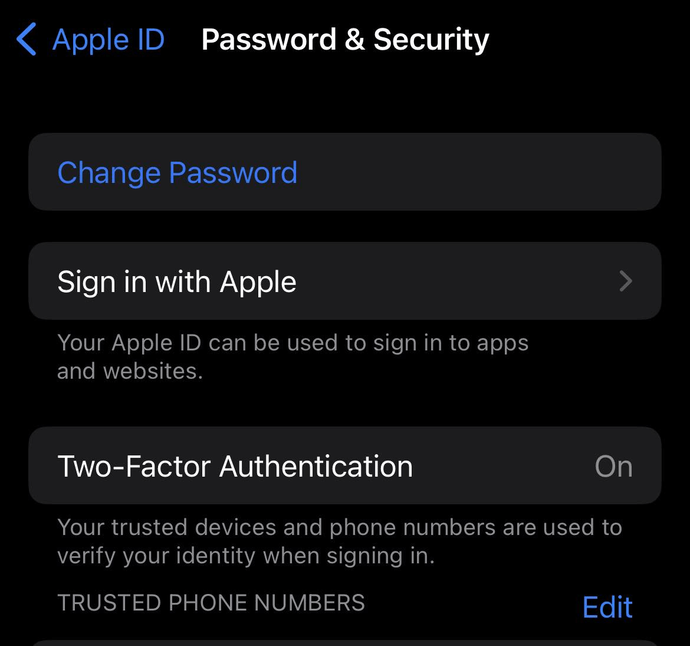Screen dimensions: 690x646
Task: Tap Change Password
Action: click(x=177, y=173)
